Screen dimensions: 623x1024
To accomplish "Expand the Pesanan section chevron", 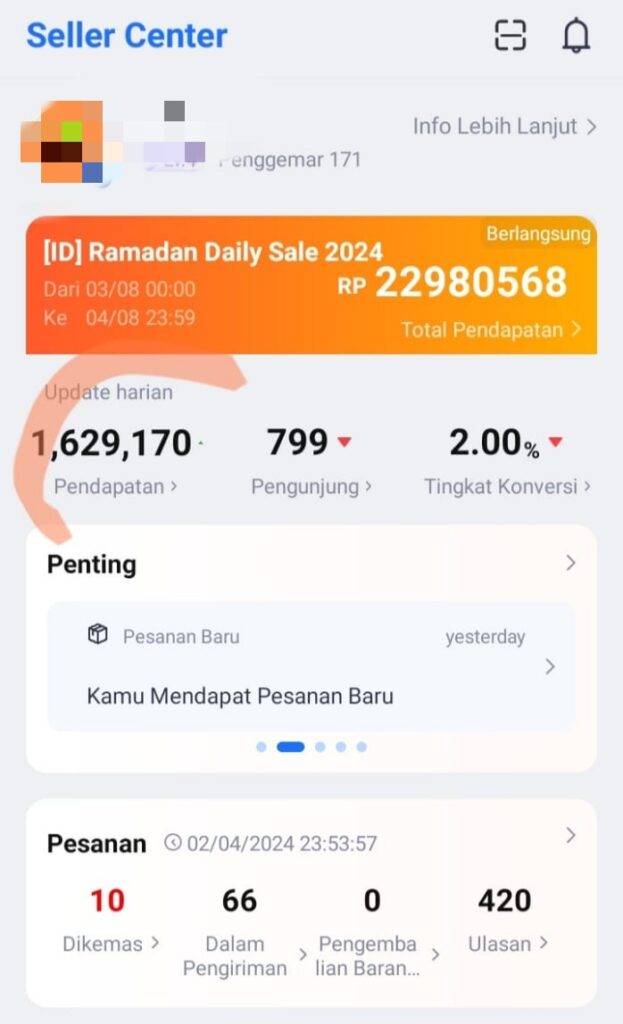I will pyautogui.click(x=570, y=835).
